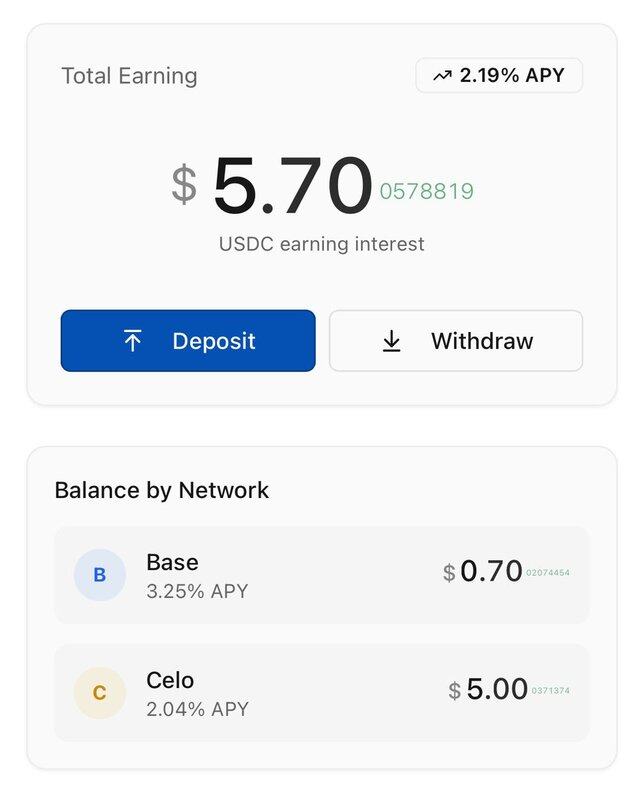The image size is (644, 800).
Task: Open the Base network balance row
Action: [321, 575]
